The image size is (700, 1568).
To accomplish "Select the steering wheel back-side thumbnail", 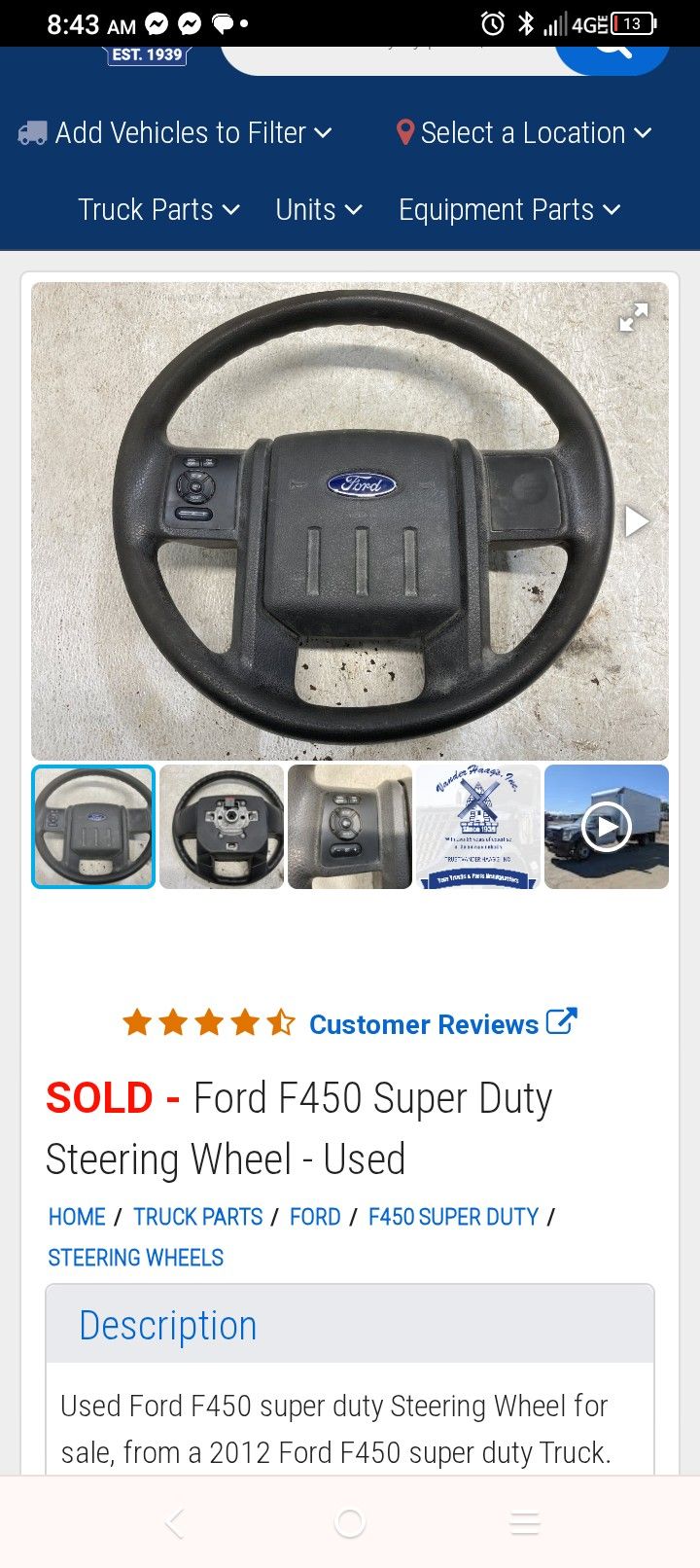I will (221, 827).
